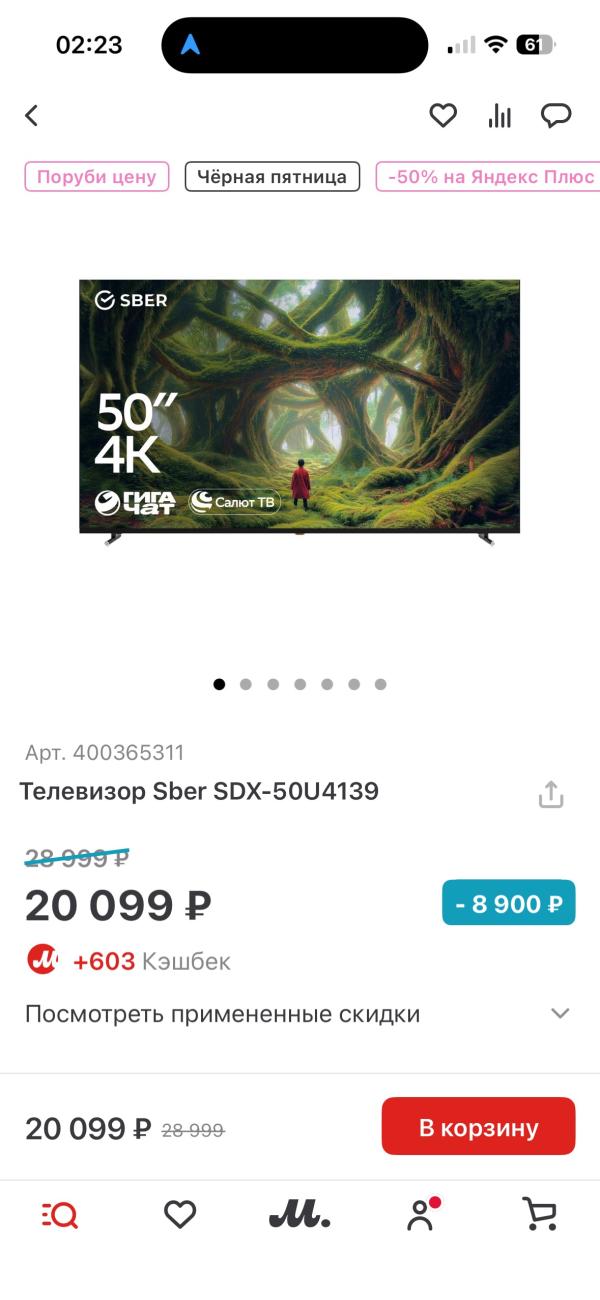The width and height of the screenshot is (600, 1300).
Task: Open the chat speech bubble icon
Action: point(556,116)
